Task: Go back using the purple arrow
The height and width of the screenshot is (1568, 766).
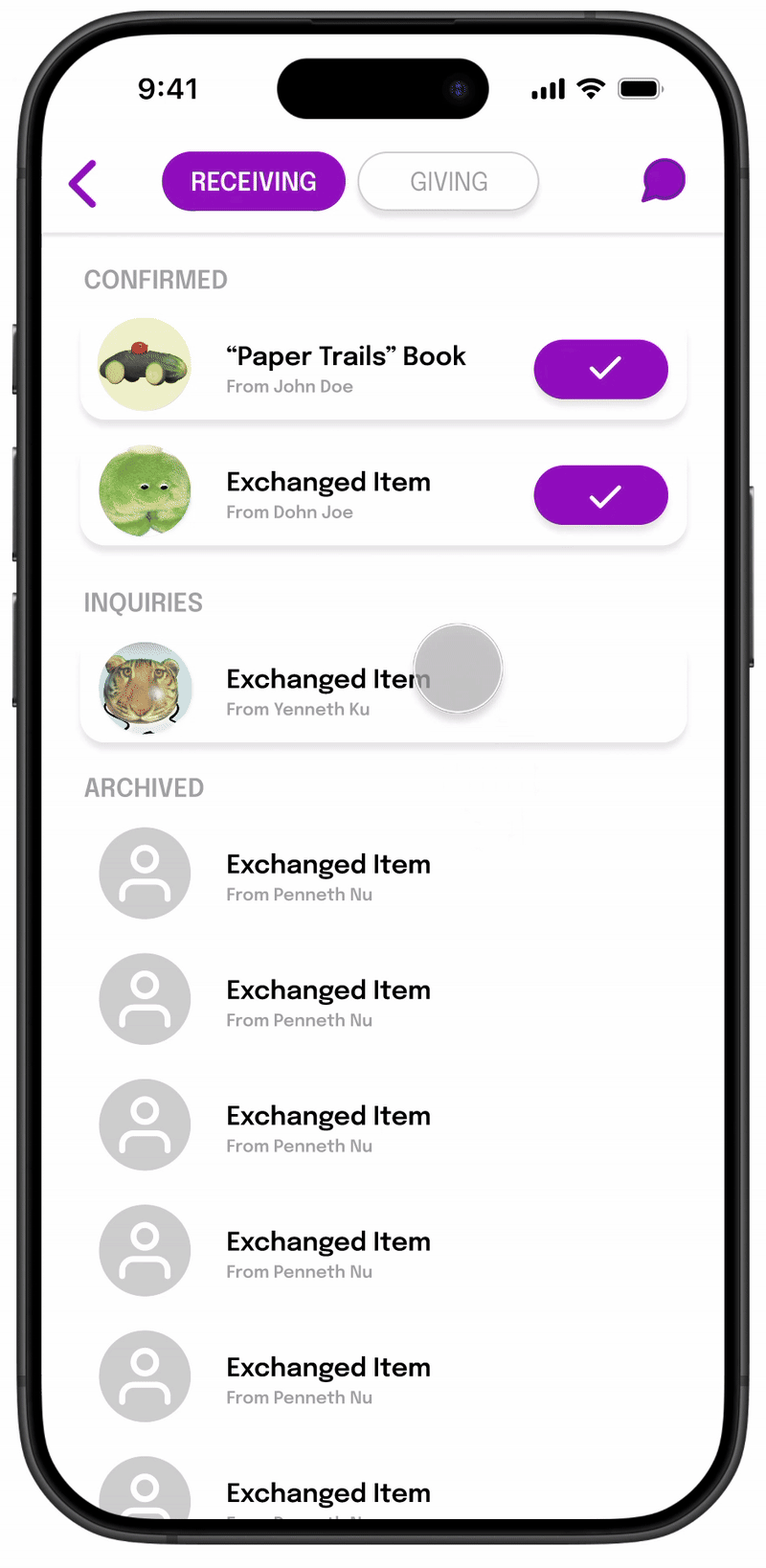Action: pos(83,183)
